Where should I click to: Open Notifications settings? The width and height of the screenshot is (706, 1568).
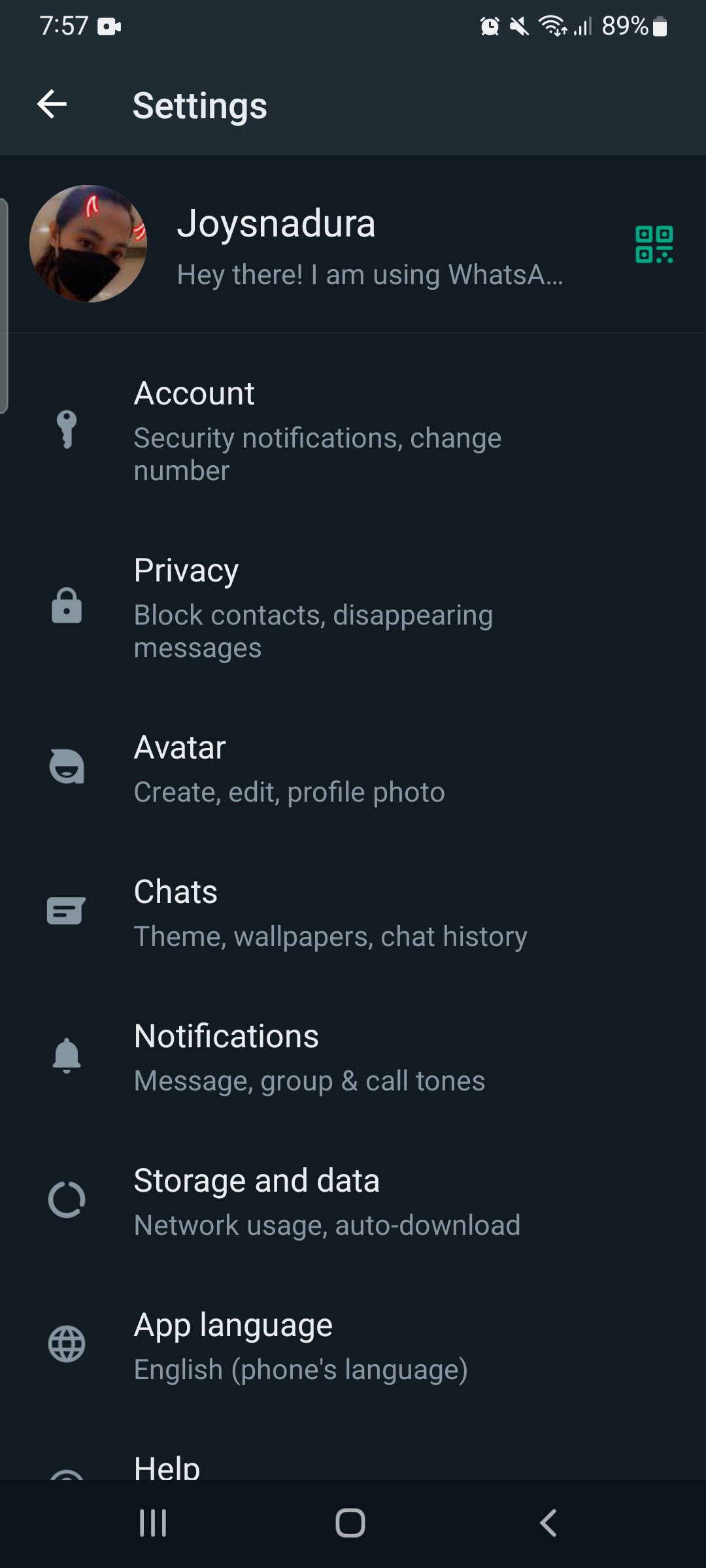pyautogui.click(x=353, y=1056)
